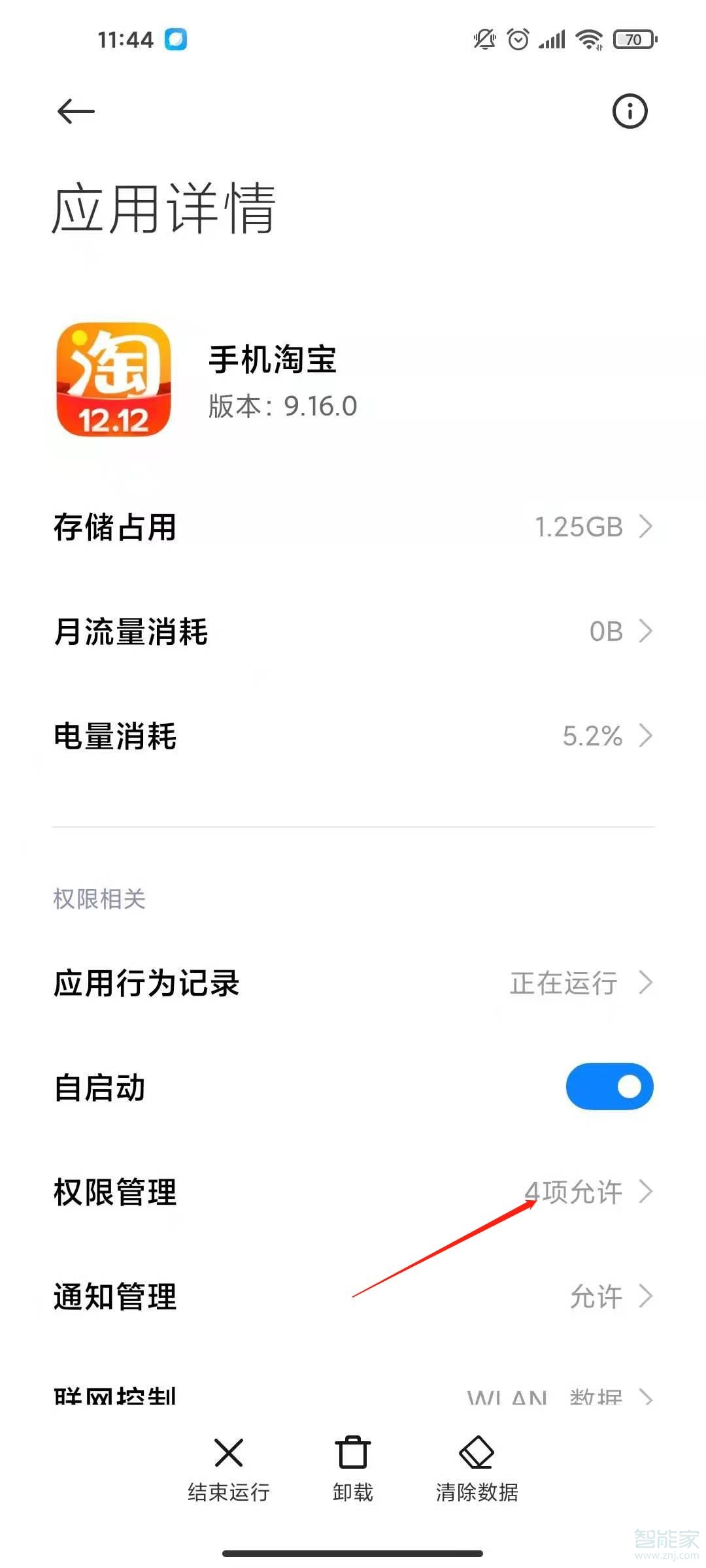Expand 应用行为记录 app behavior record
Image resolution: width=706 pixels, height=1568 pixels.
point(353,982)
